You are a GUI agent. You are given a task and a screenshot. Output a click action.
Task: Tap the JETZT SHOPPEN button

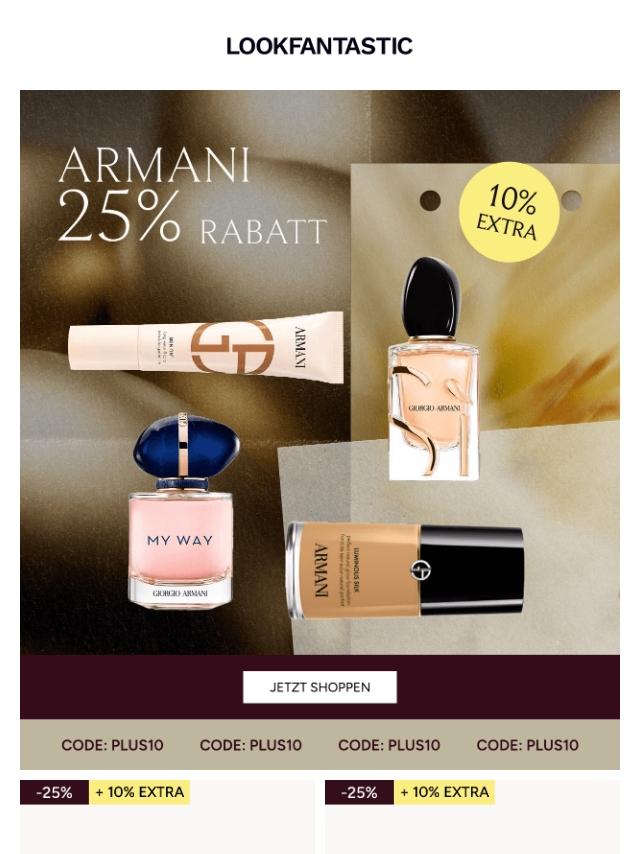(x=320, y=687)
